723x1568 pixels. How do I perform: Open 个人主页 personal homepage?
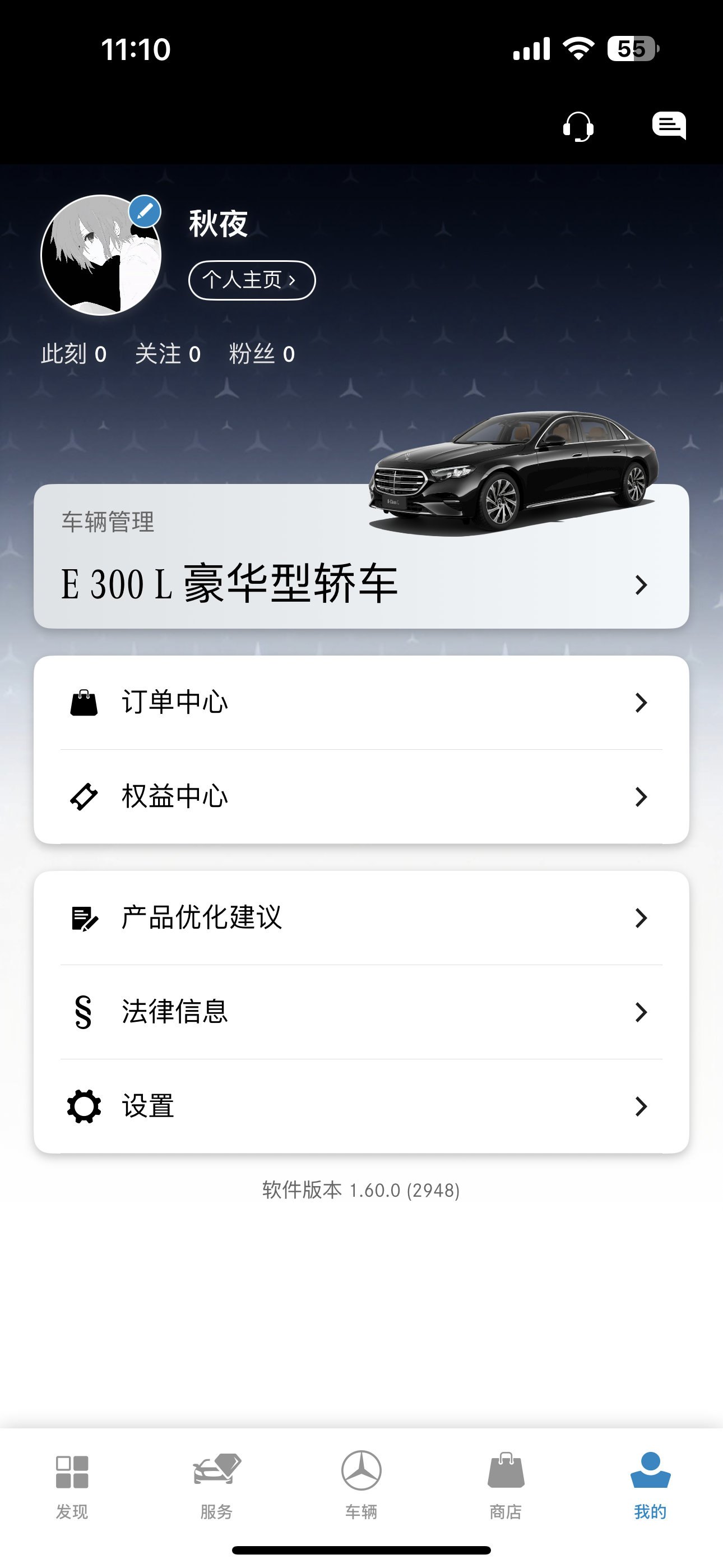click(x=251, y=280)
